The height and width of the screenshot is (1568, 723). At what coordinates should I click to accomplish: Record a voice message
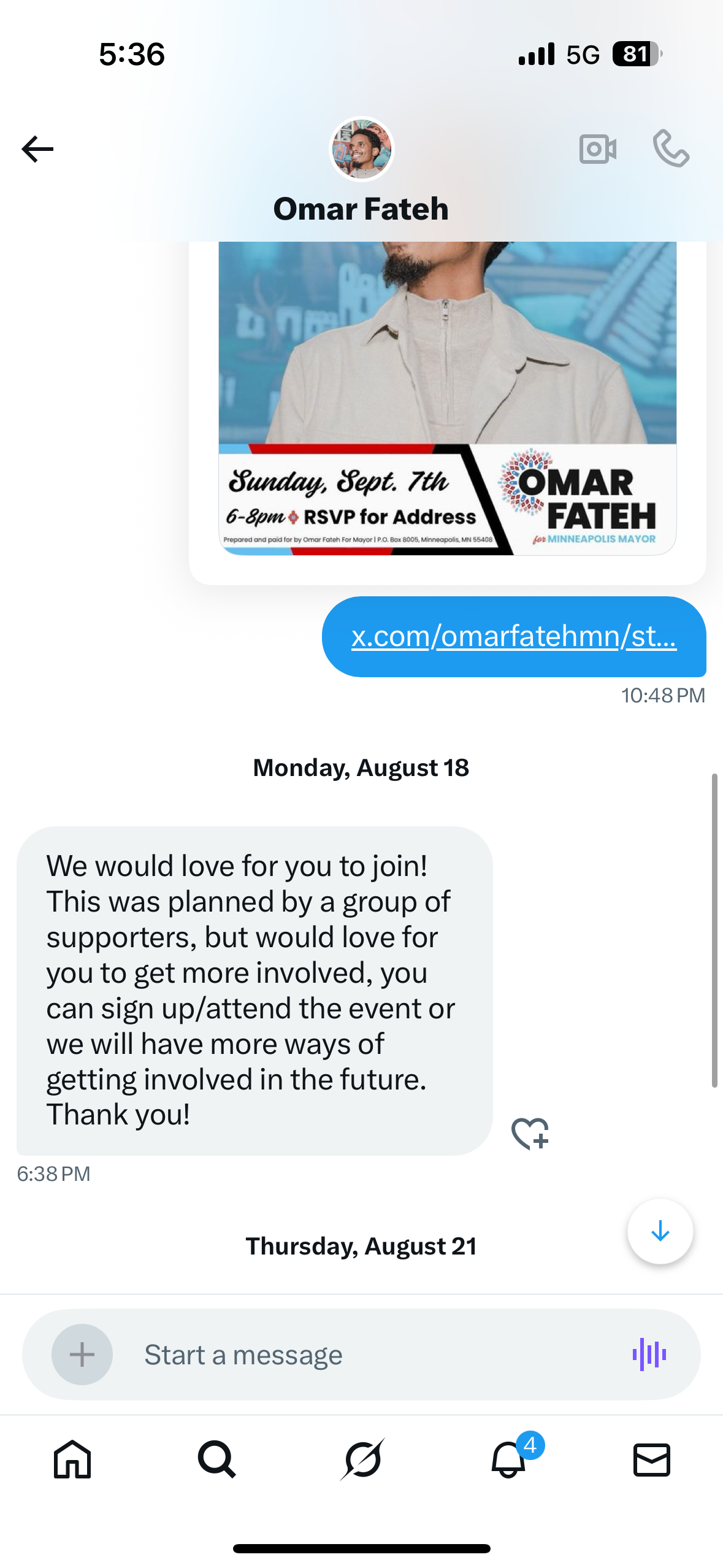tap(649, 1355)
